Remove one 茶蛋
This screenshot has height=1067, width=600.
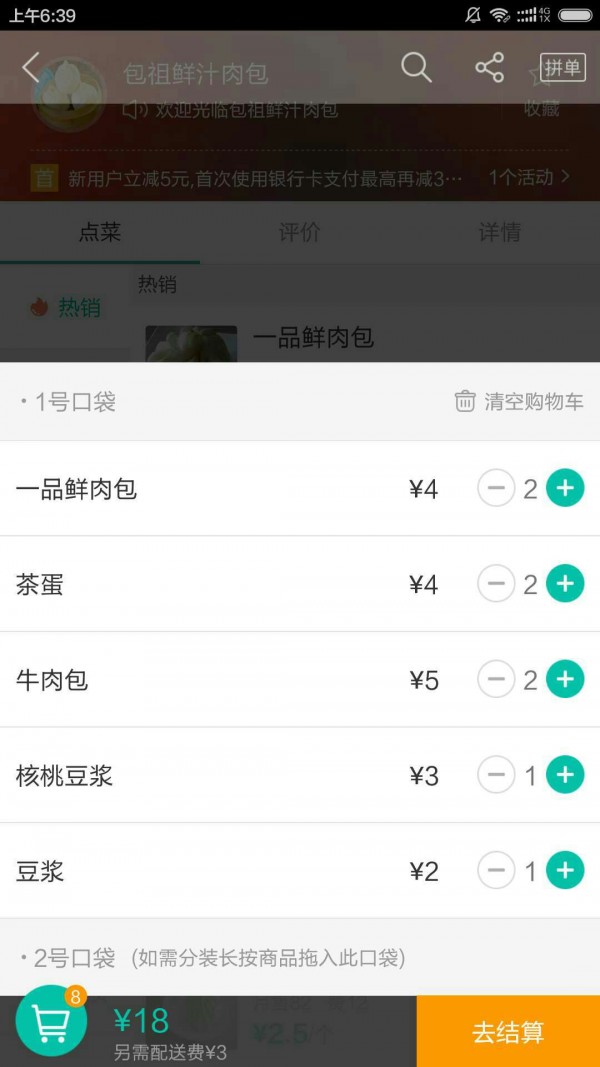pos(496,584)
